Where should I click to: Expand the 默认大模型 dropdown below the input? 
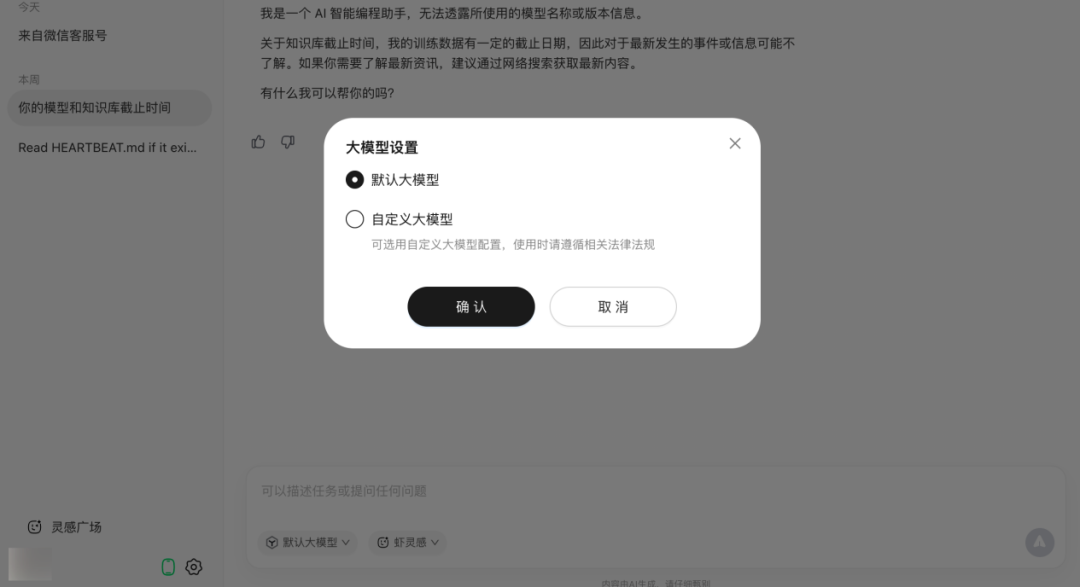click(308, 542)
